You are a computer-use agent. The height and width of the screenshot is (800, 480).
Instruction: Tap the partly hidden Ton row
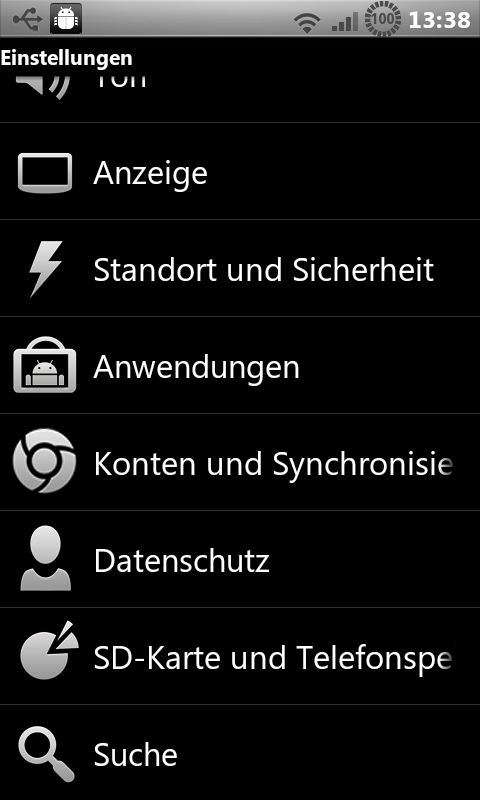[240, 97]
